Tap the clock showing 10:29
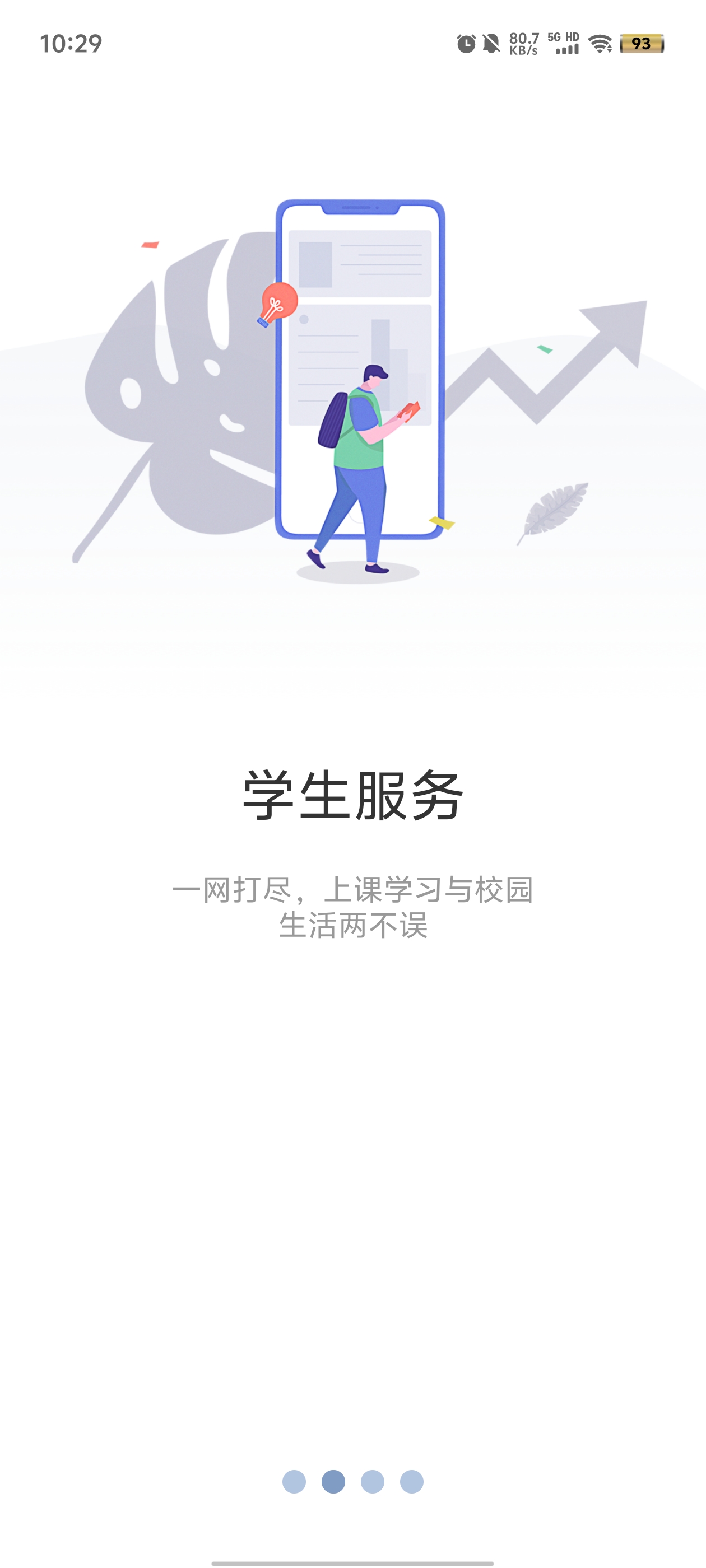 [x=71, y=43]
